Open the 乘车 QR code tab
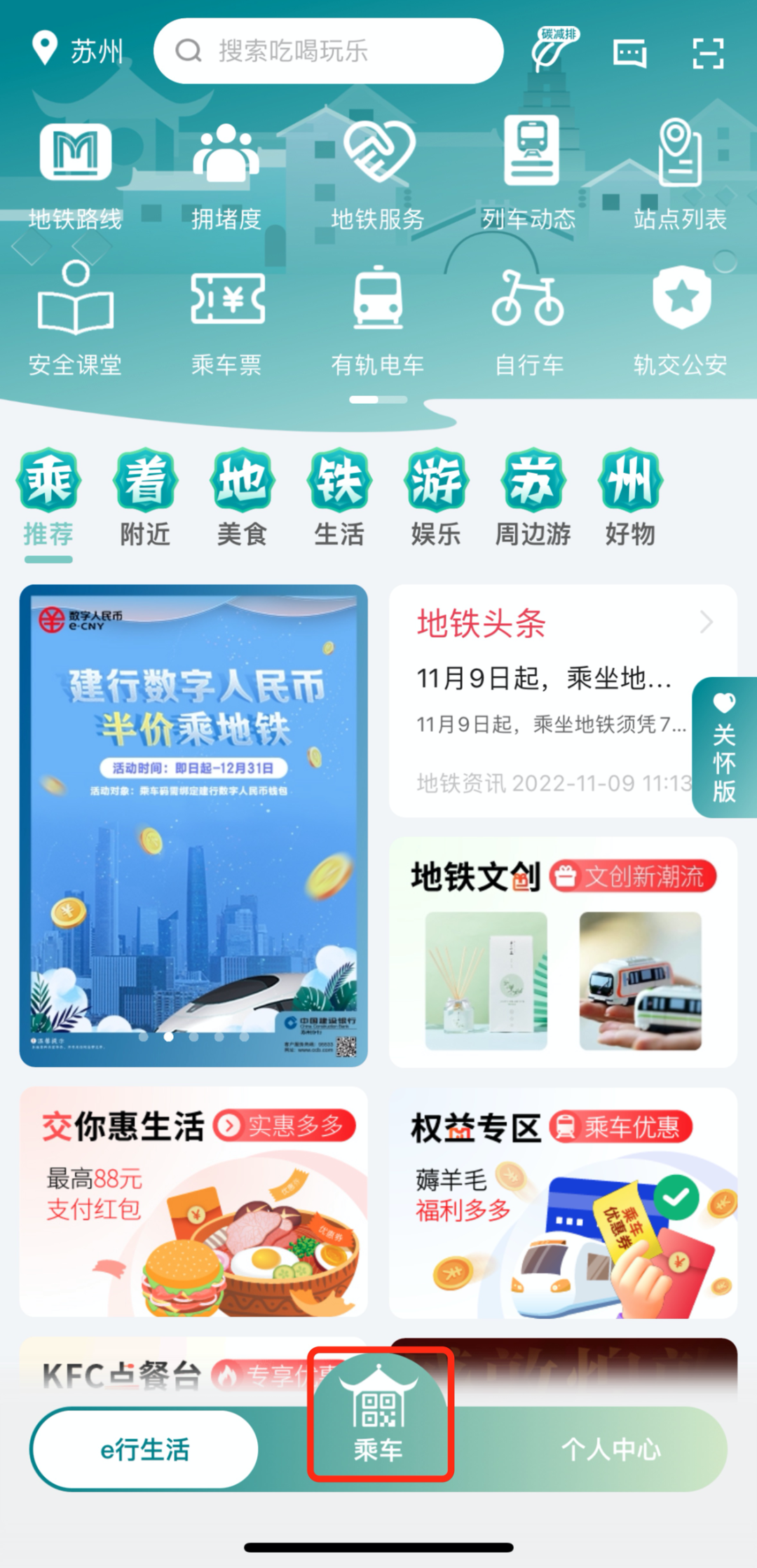Screen dimensions: 757x1568 point(379,1414)
